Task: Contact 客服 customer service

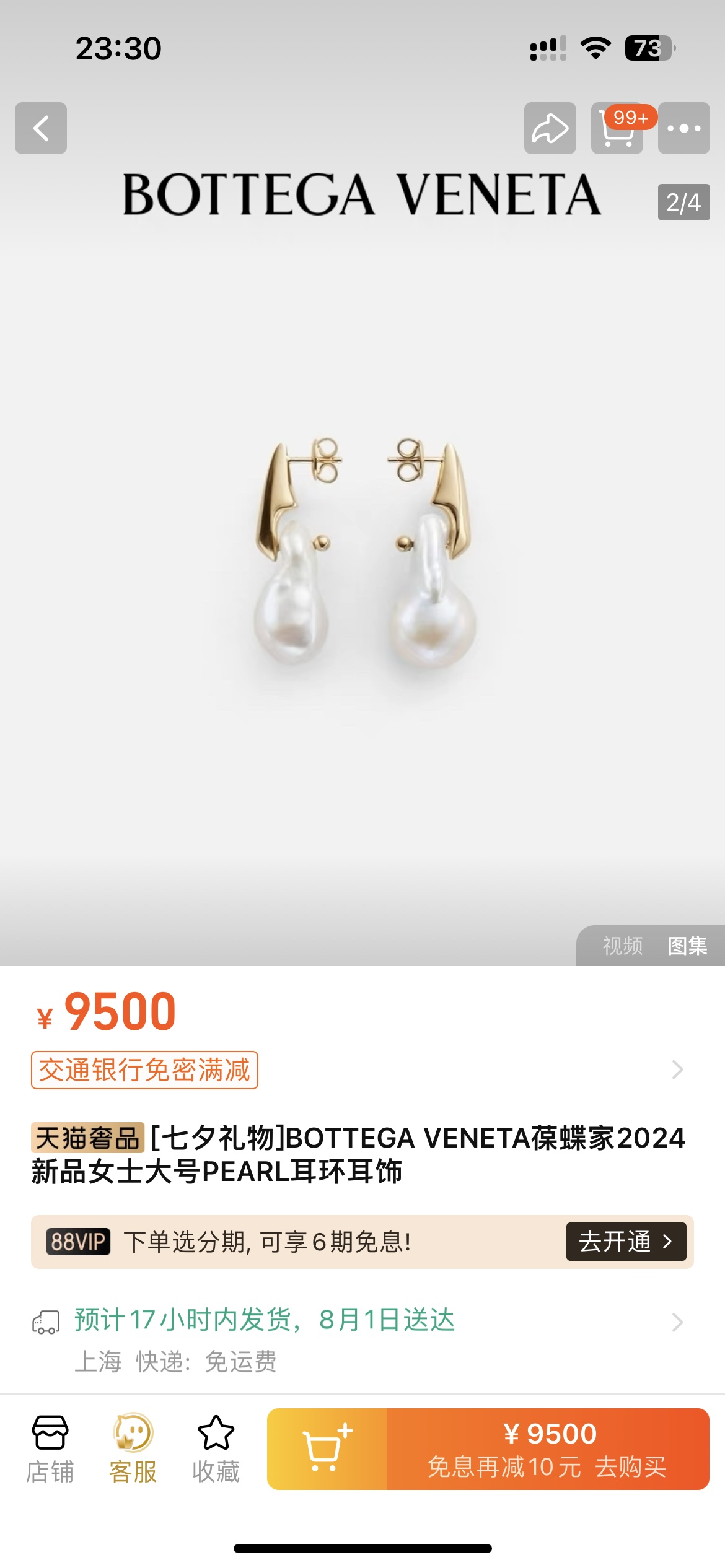Action: 133,1449
